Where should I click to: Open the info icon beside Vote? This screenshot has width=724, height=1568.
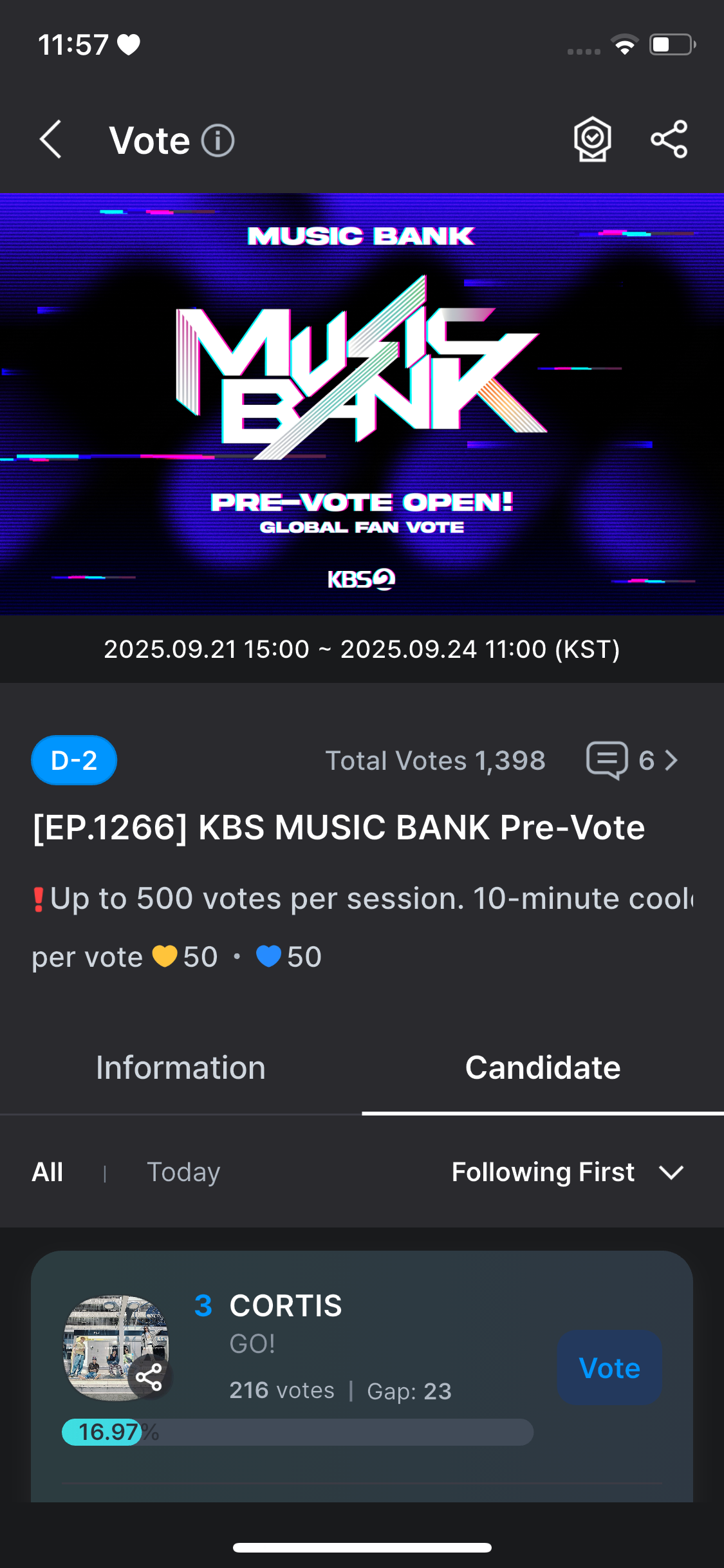point(218,140)
